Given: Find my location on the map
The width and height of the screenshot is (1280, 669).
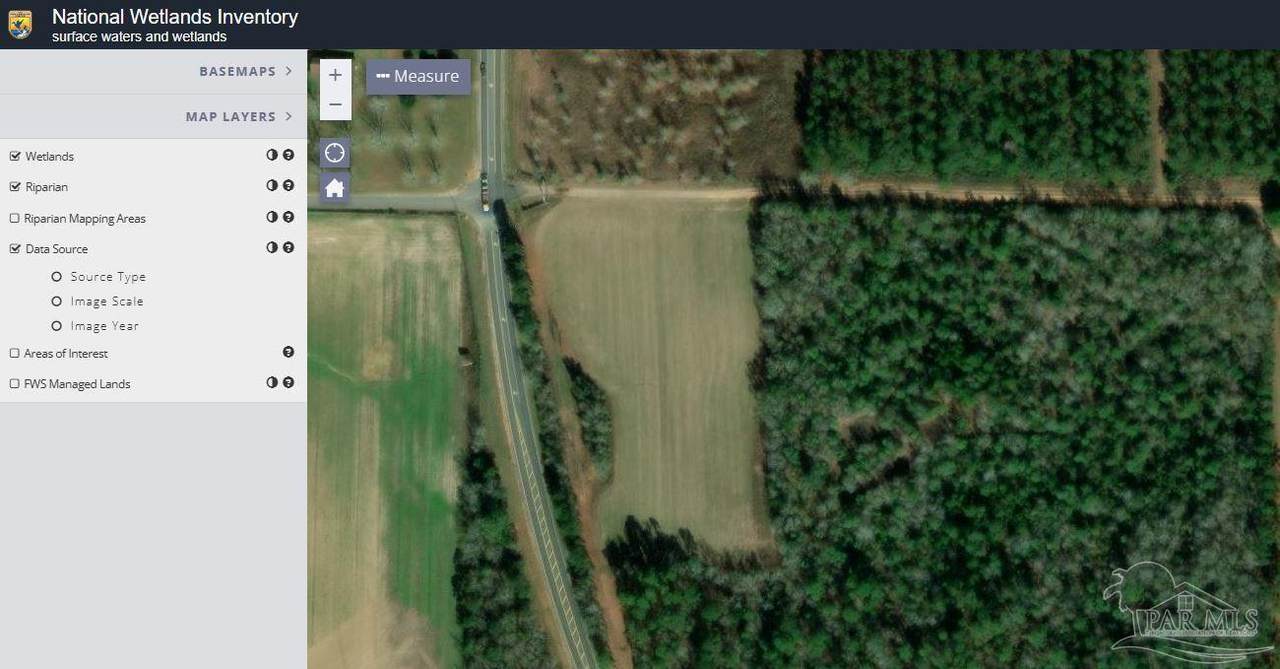Looking at the screenshot, I should [x=335, y=153].
